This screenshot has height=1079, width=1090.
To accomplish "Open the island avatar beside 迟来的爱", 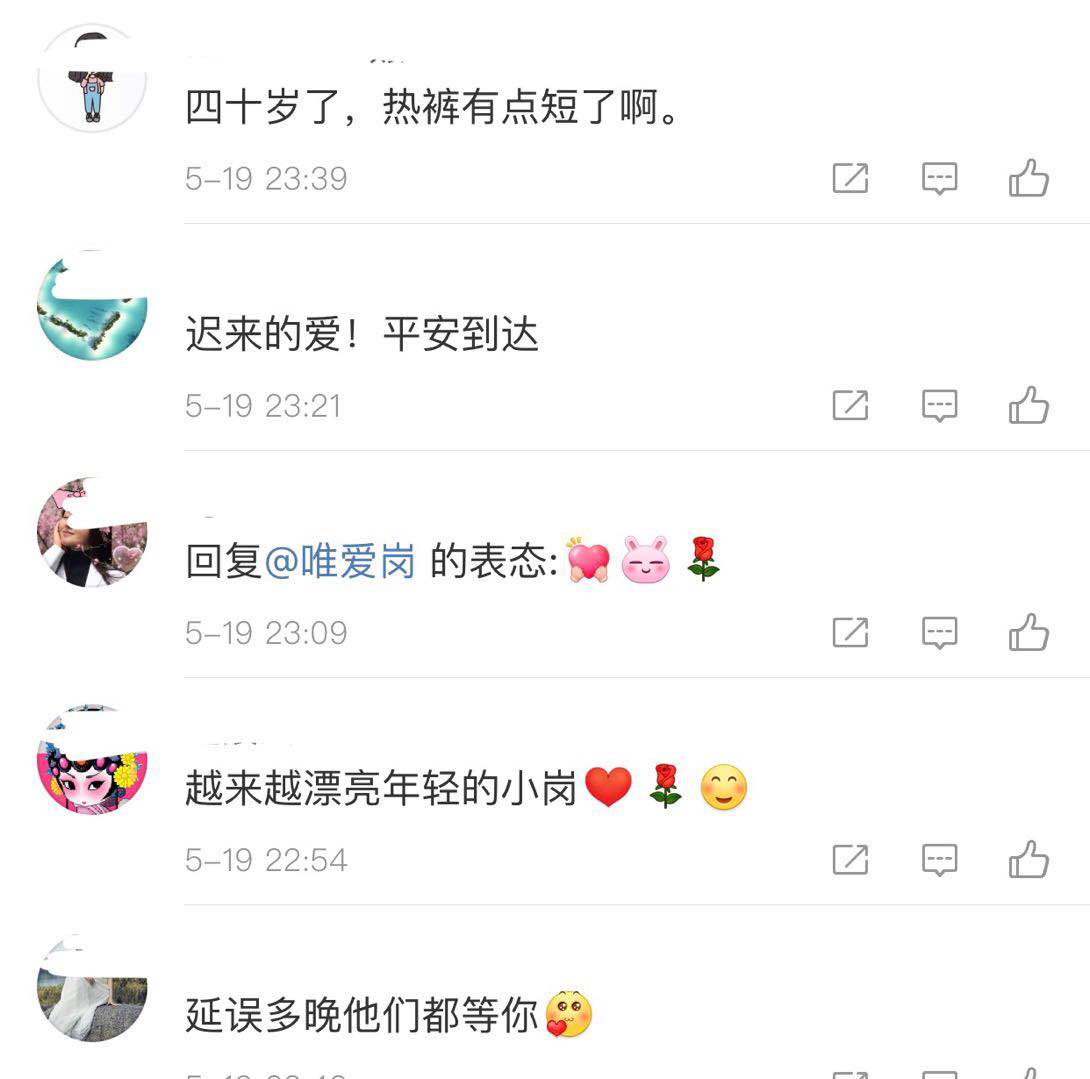I will click(x=92, y=306).
